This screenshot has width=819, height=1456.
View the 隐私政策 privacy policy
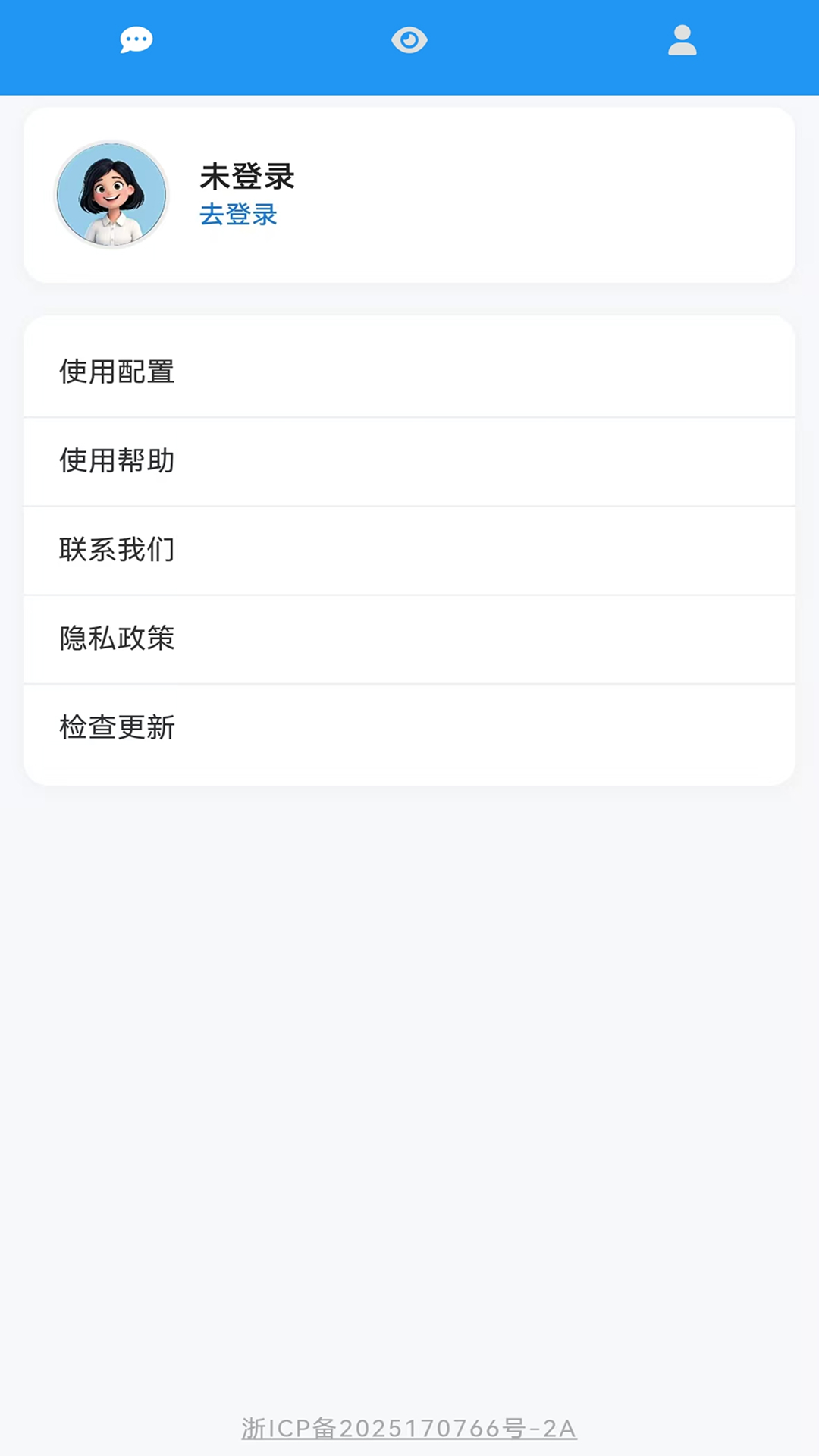click(x=116, y=639)
